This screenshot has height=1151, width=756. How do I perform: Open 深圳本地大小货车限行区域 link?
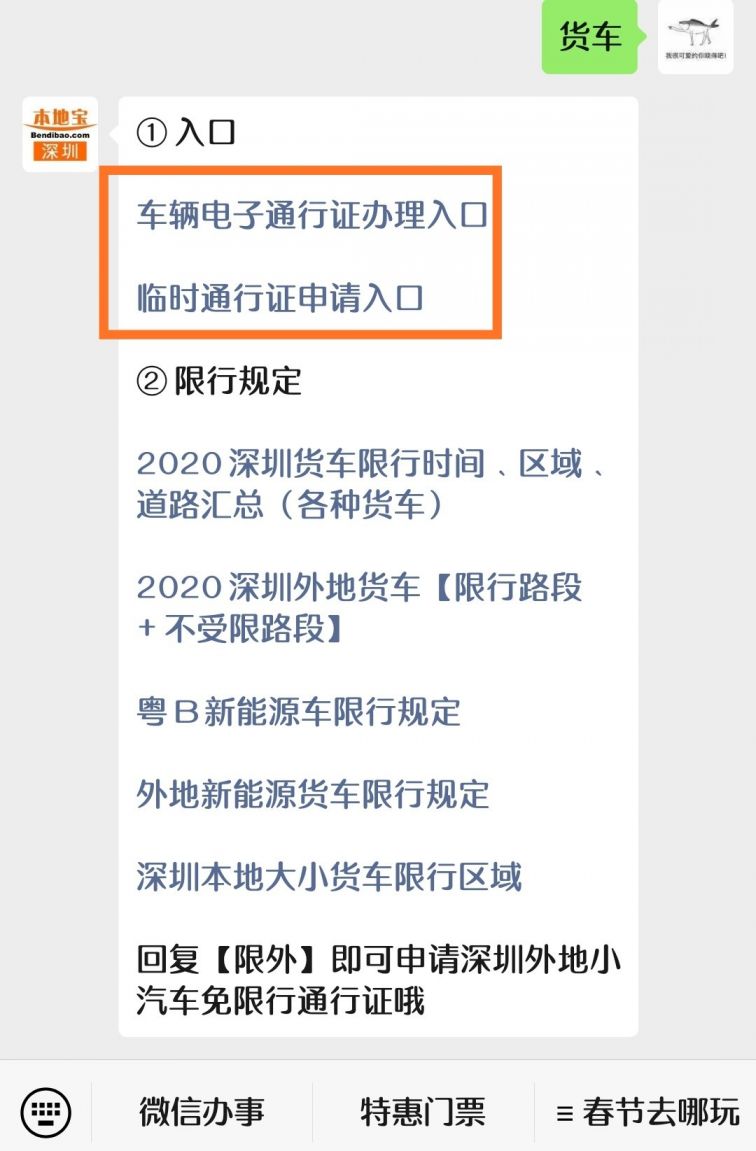(x=329, y=877)
